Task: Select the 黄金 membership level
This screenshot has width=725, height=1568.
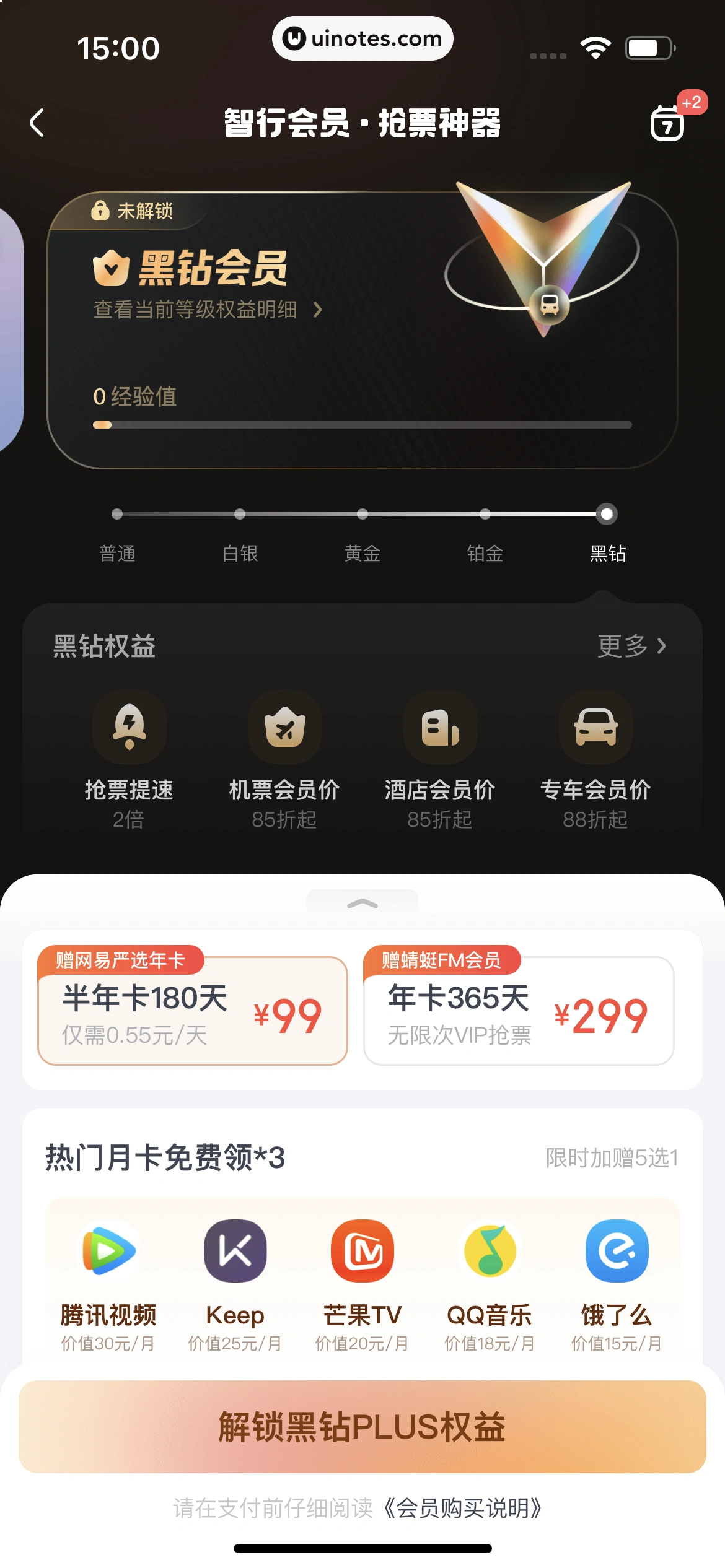Action: 362,534
